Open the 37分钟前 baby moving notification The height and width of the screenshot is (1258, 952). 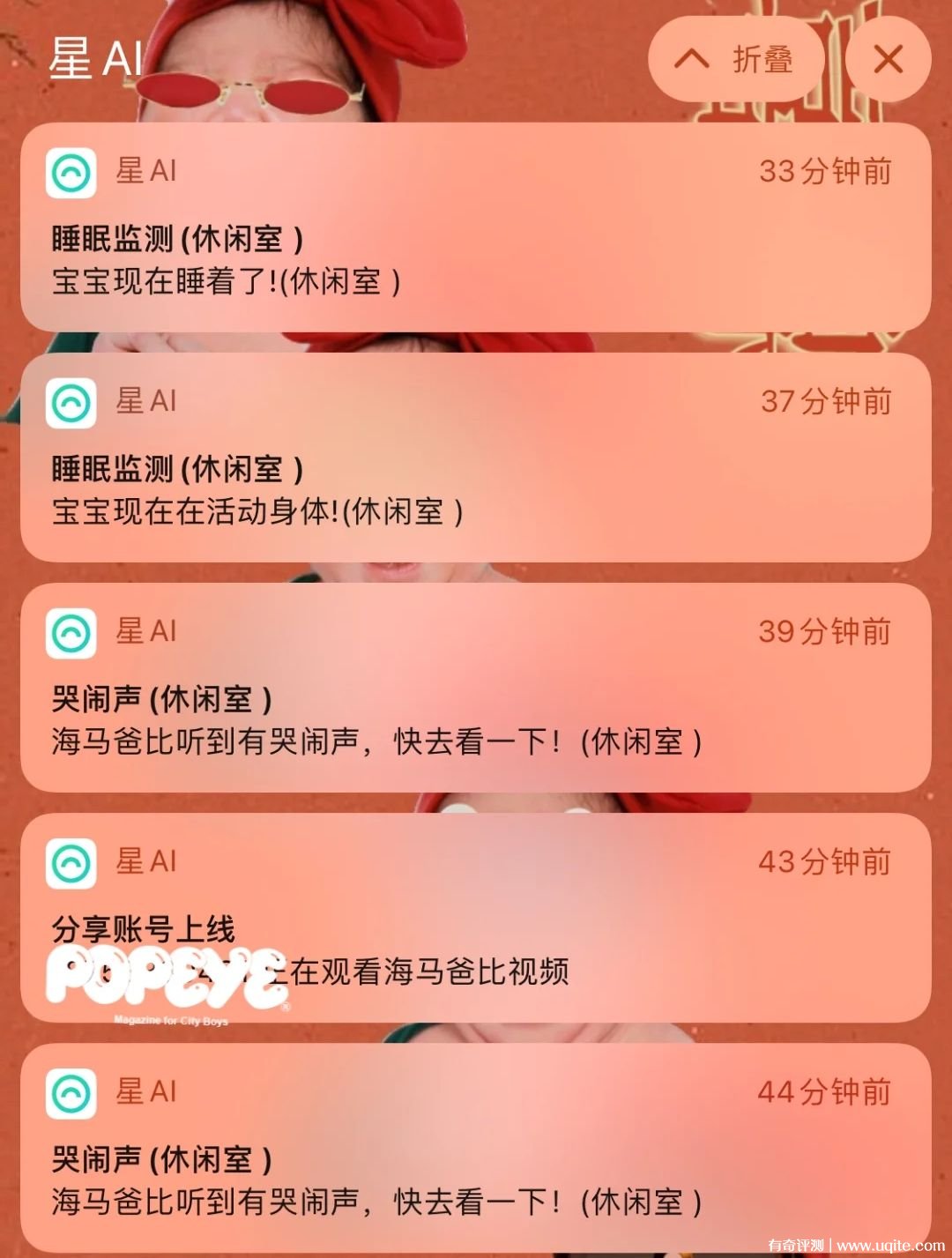475,458
